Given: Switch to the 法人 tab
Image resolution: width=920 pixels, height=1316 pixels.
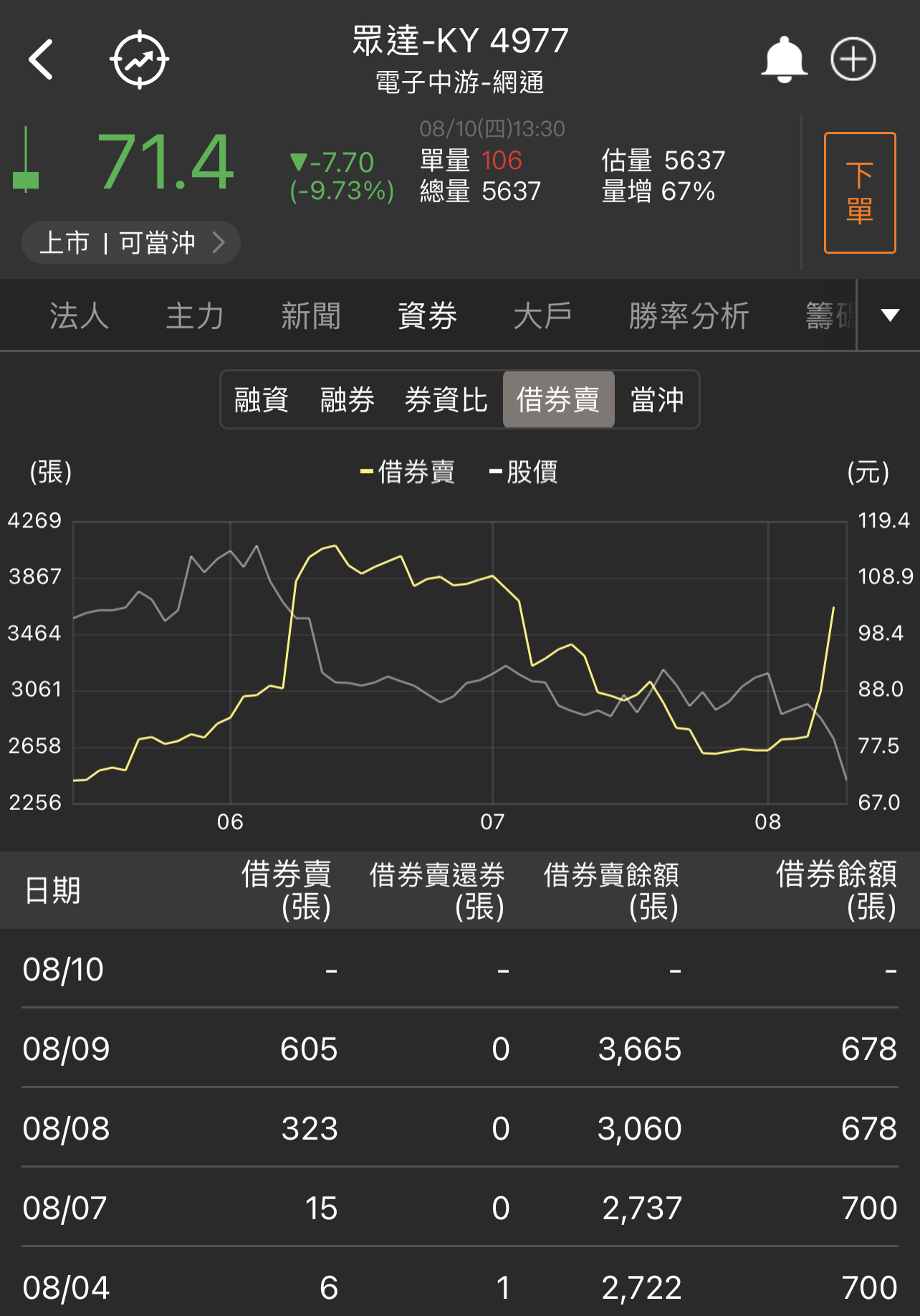Looking at the screenshot, I should (x=77, y=315).
